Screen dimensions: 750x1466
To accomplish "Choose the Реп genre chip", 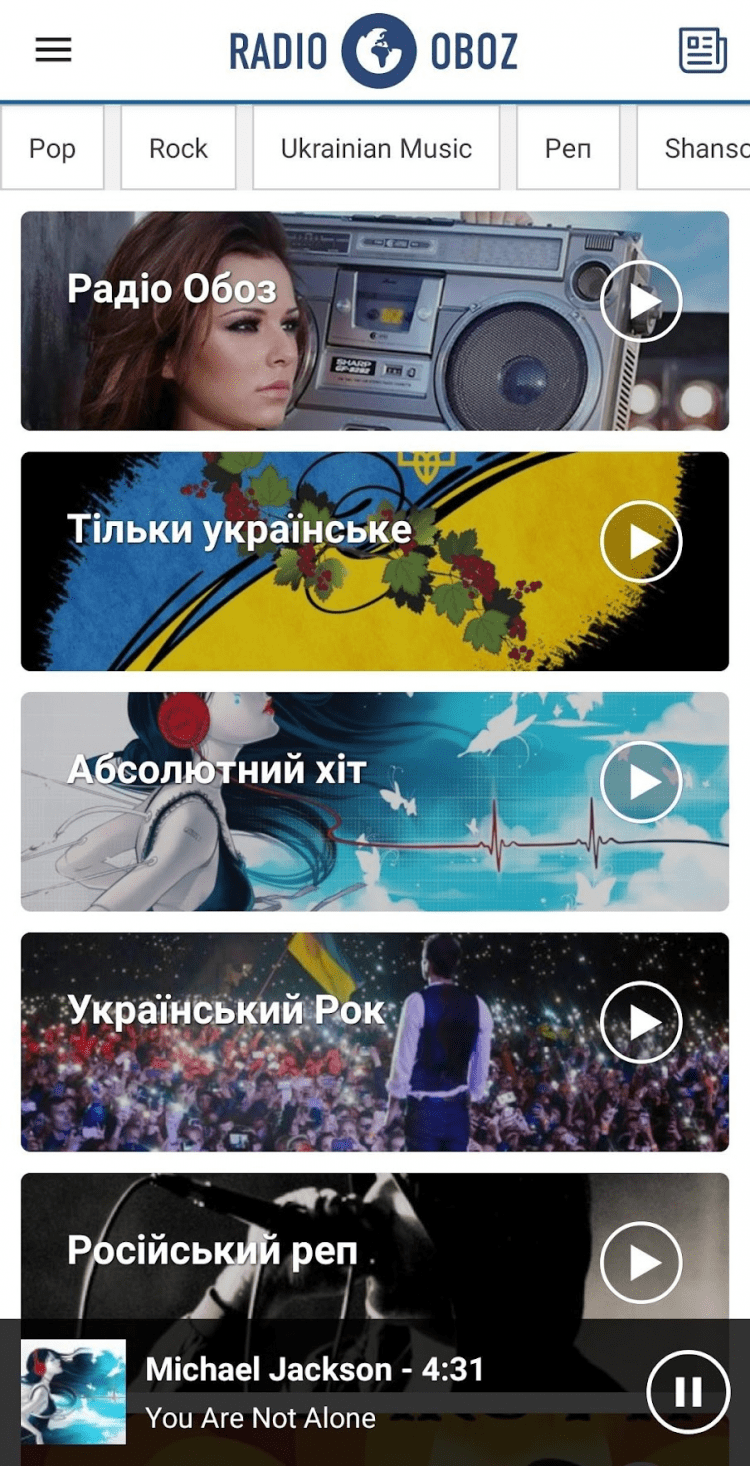I will [568, 148].
